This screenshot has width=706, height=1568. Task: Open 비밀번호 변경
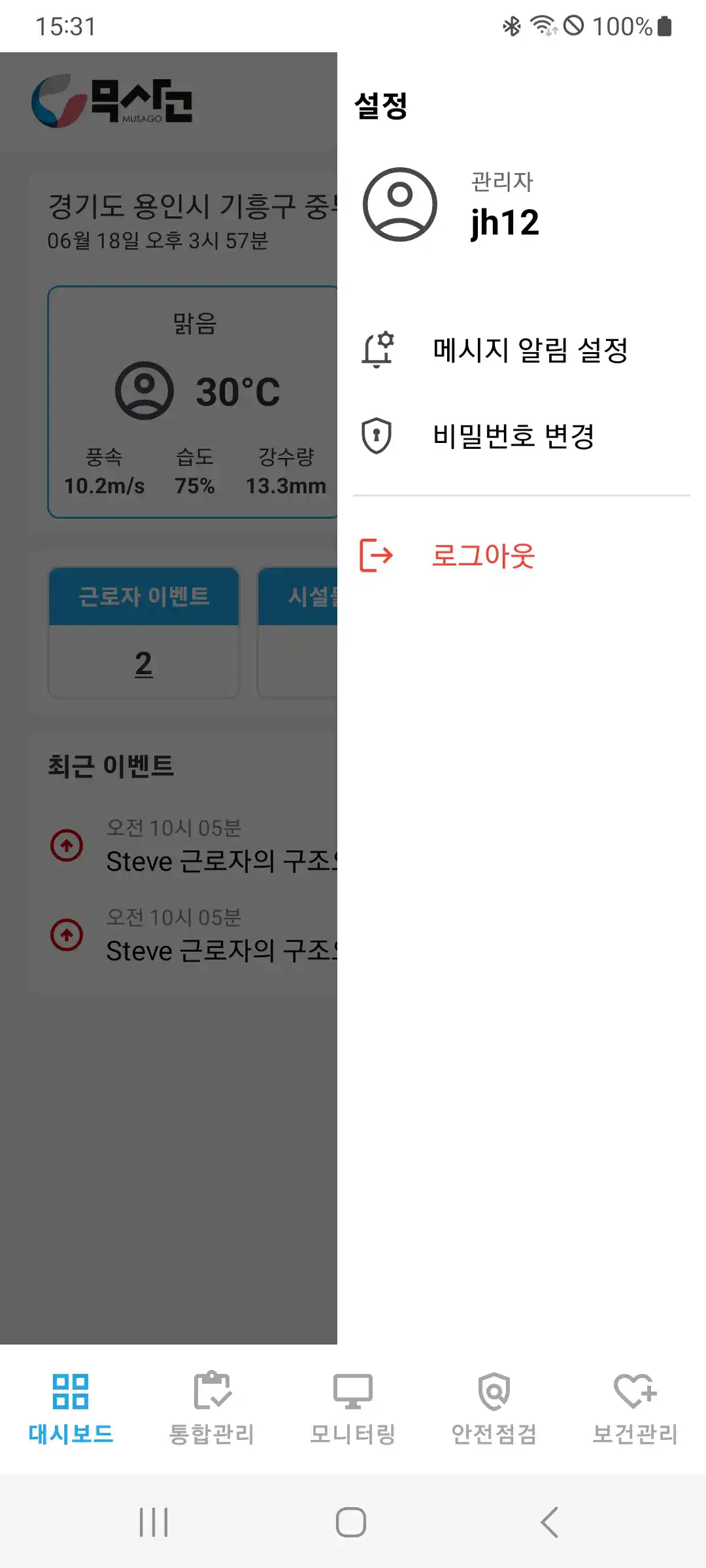coord(513,436)
